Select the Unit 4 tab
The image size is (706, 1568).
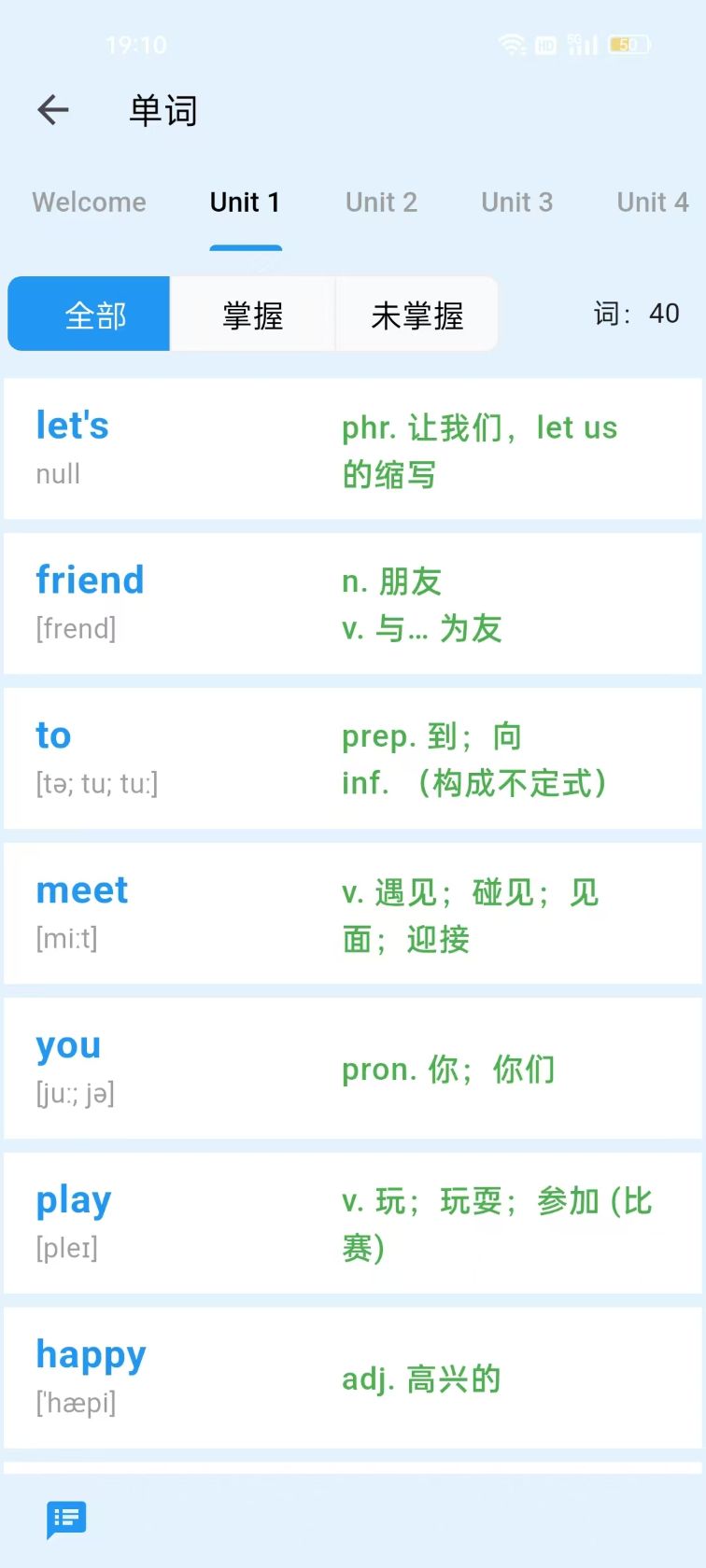pyautogui.click(x=652, y=203)
